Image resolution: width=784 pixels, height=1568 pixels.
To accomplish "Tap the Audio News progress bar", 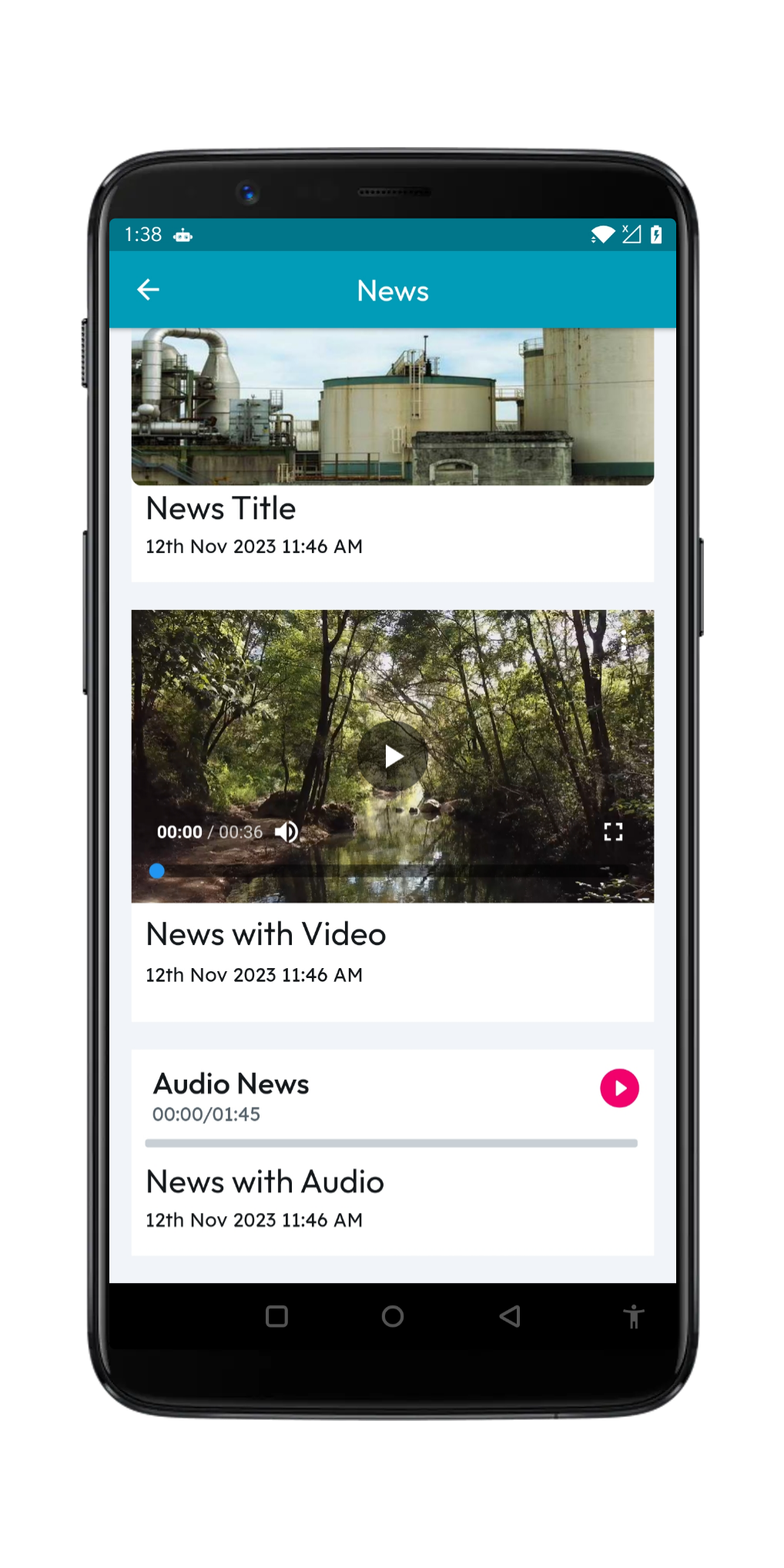I will point(391,1144).
